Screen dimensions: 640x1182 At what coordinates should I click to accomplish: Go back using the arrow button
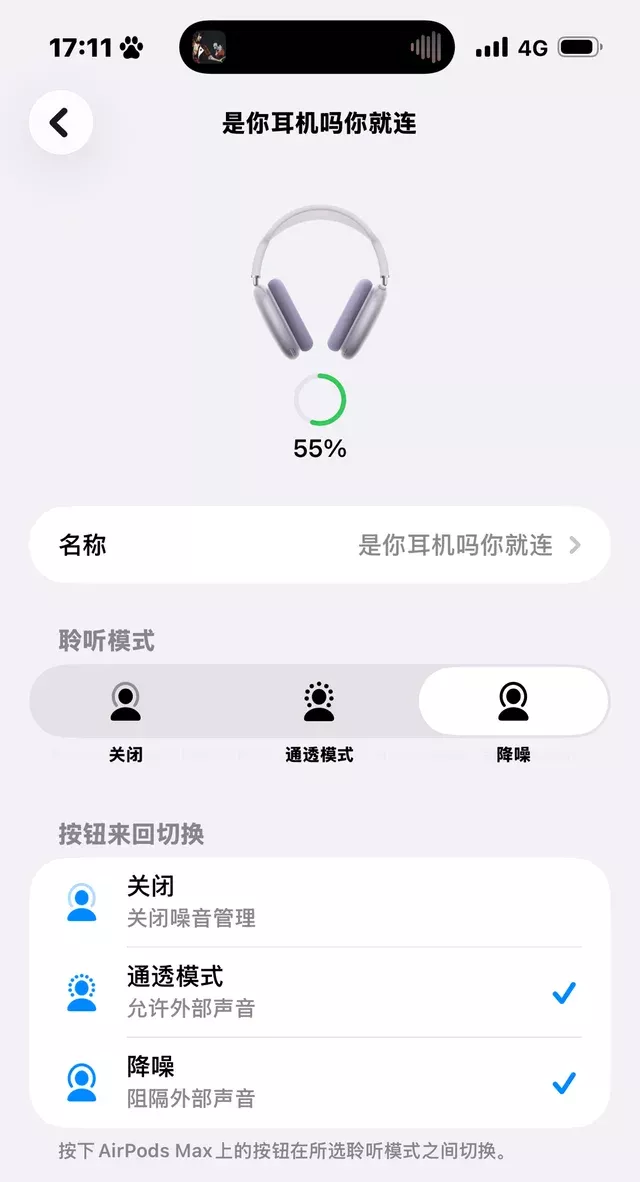61,123
